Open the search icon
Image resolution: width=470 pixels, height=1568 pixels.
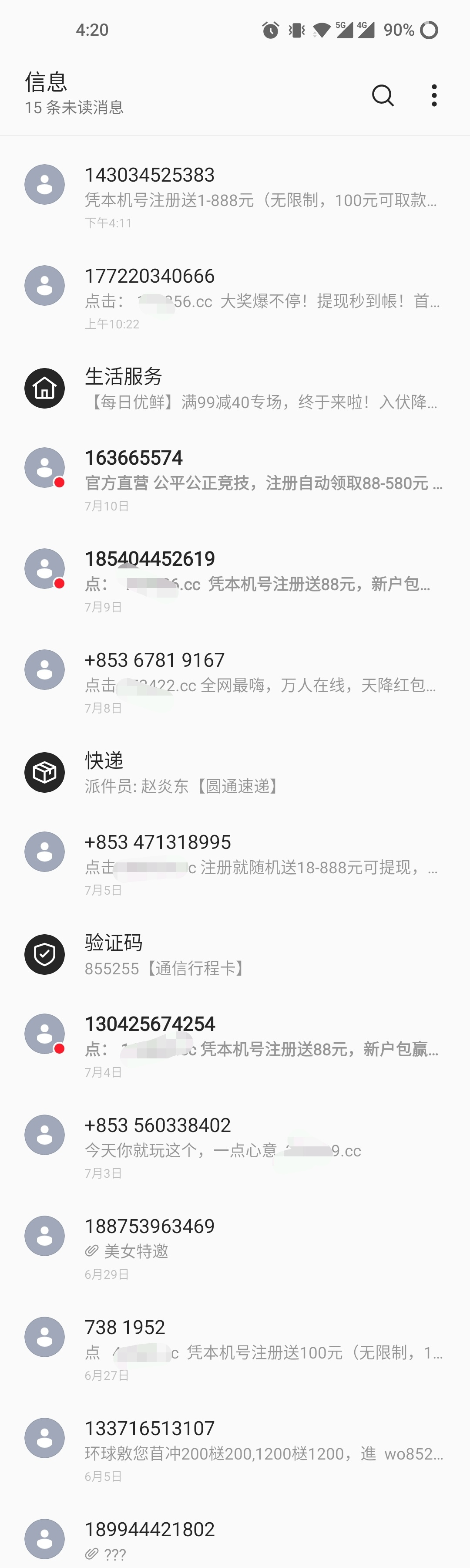click(383, 95)
